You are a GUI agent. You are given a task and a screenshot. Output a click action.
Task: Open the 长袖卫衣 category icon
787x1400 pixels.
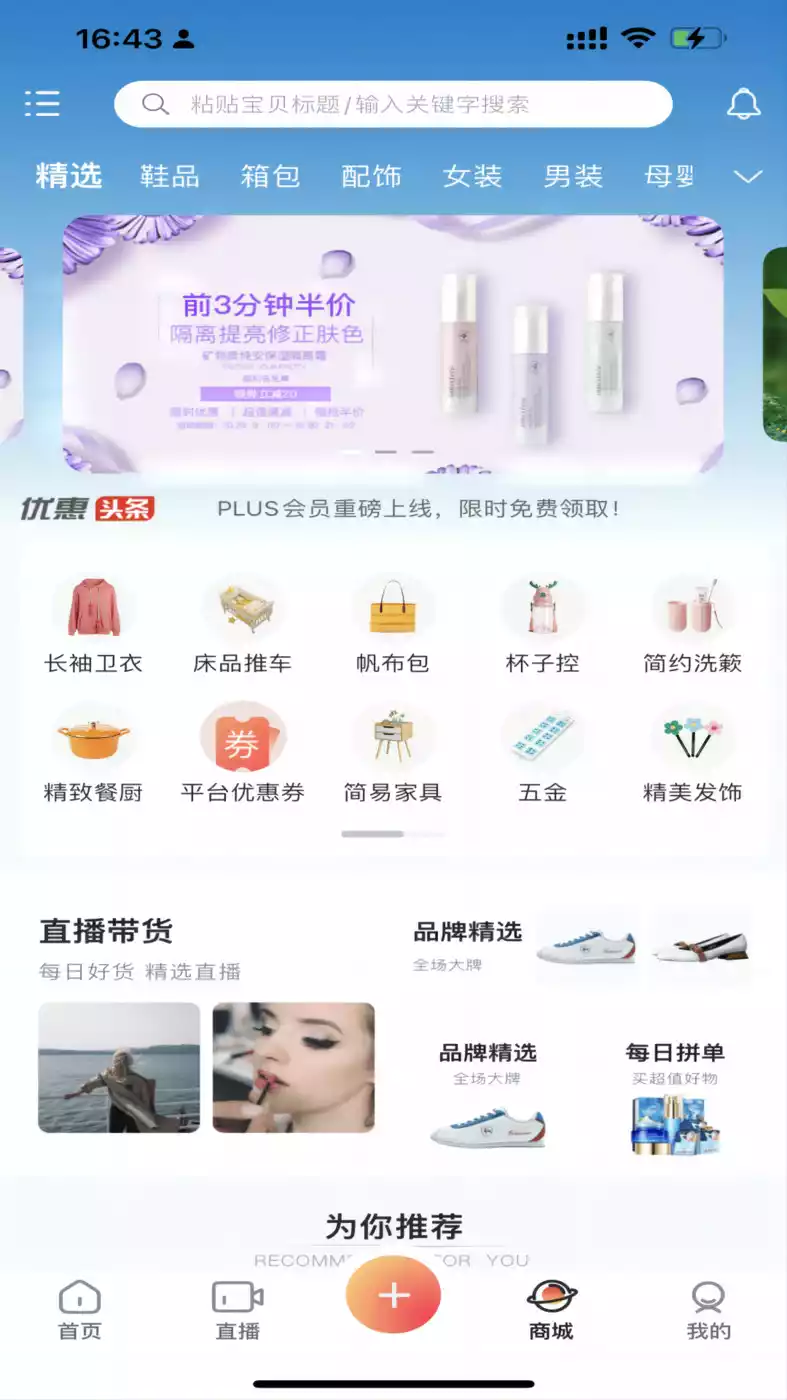(x=93, y=620)
